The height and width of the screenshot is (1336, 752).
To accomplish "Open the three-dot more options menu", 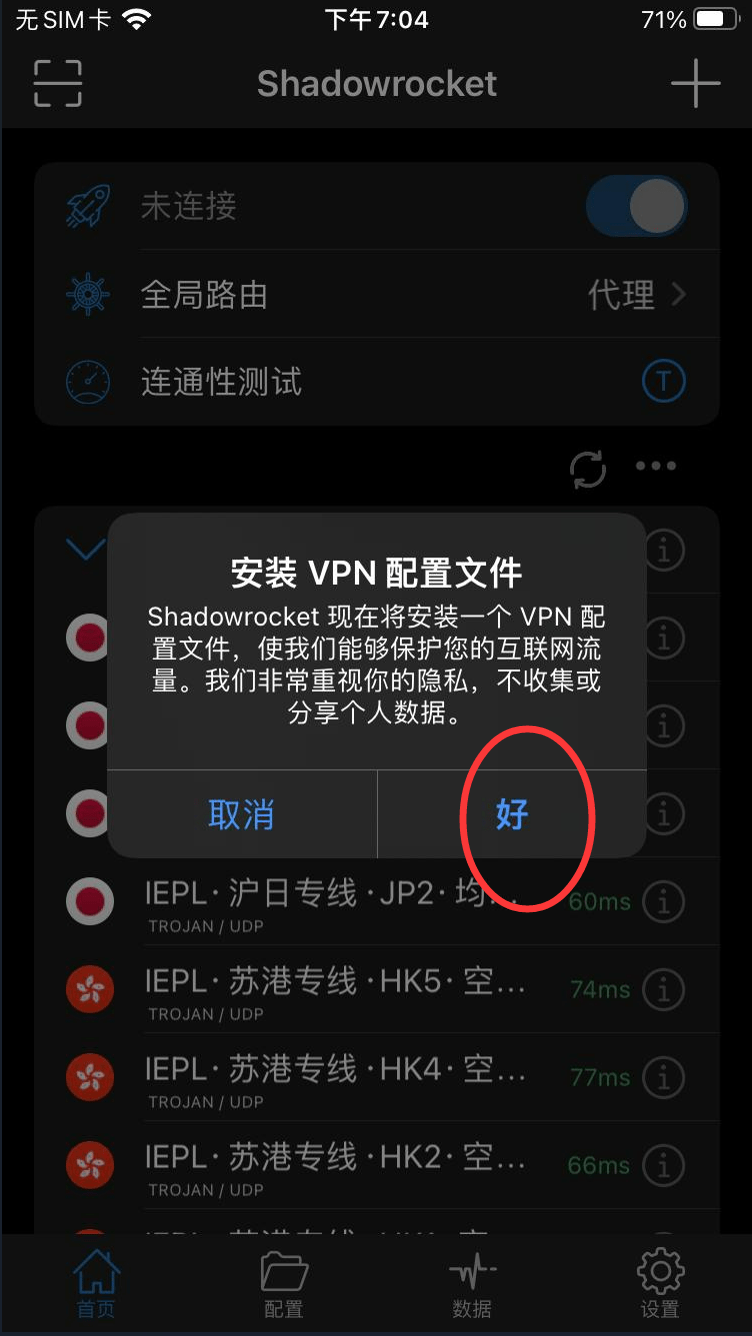I will pyautogui.click(x=656, y=466).
